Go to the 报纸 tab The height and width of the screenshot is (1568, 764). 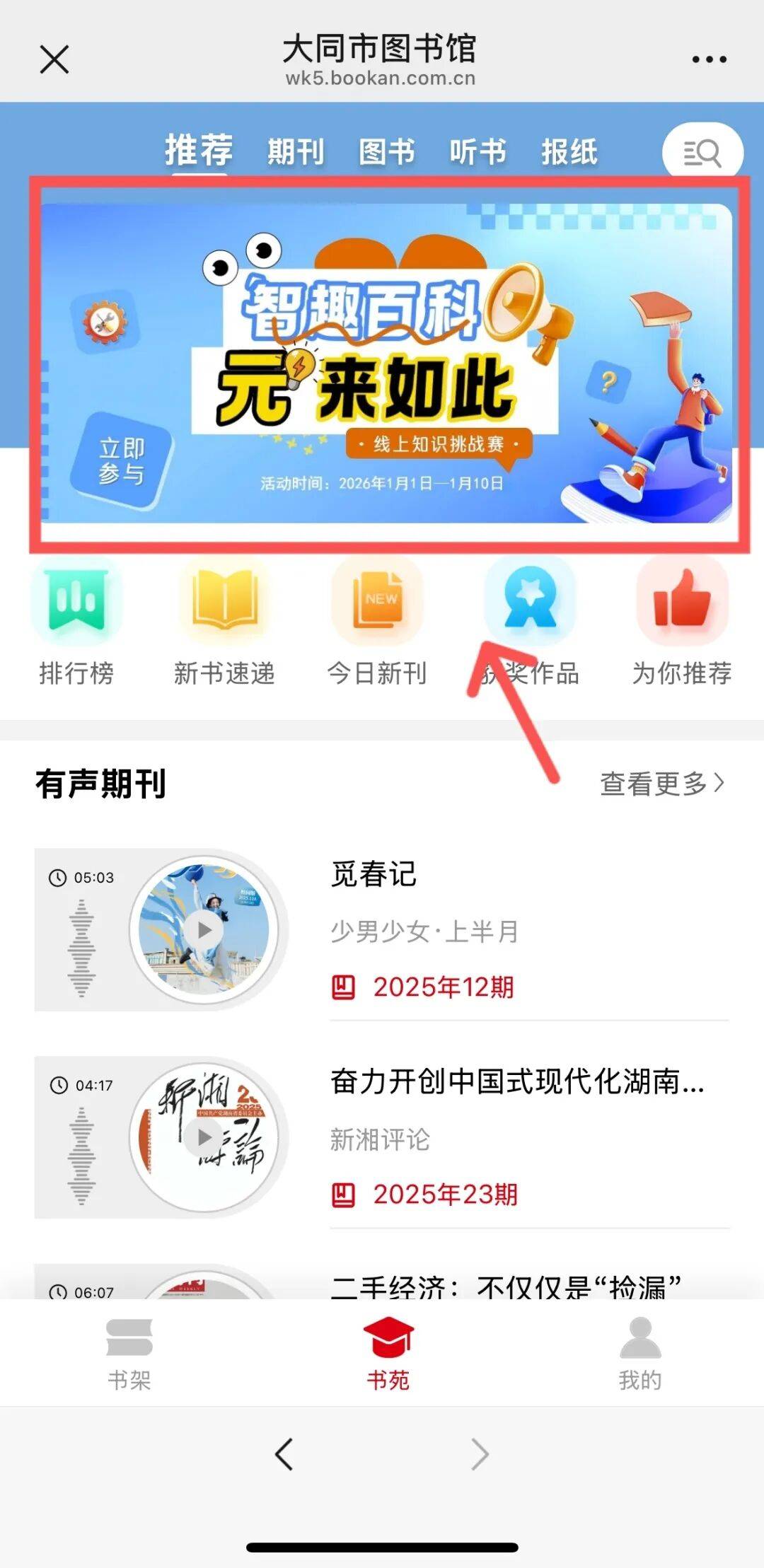click(569, 151)
